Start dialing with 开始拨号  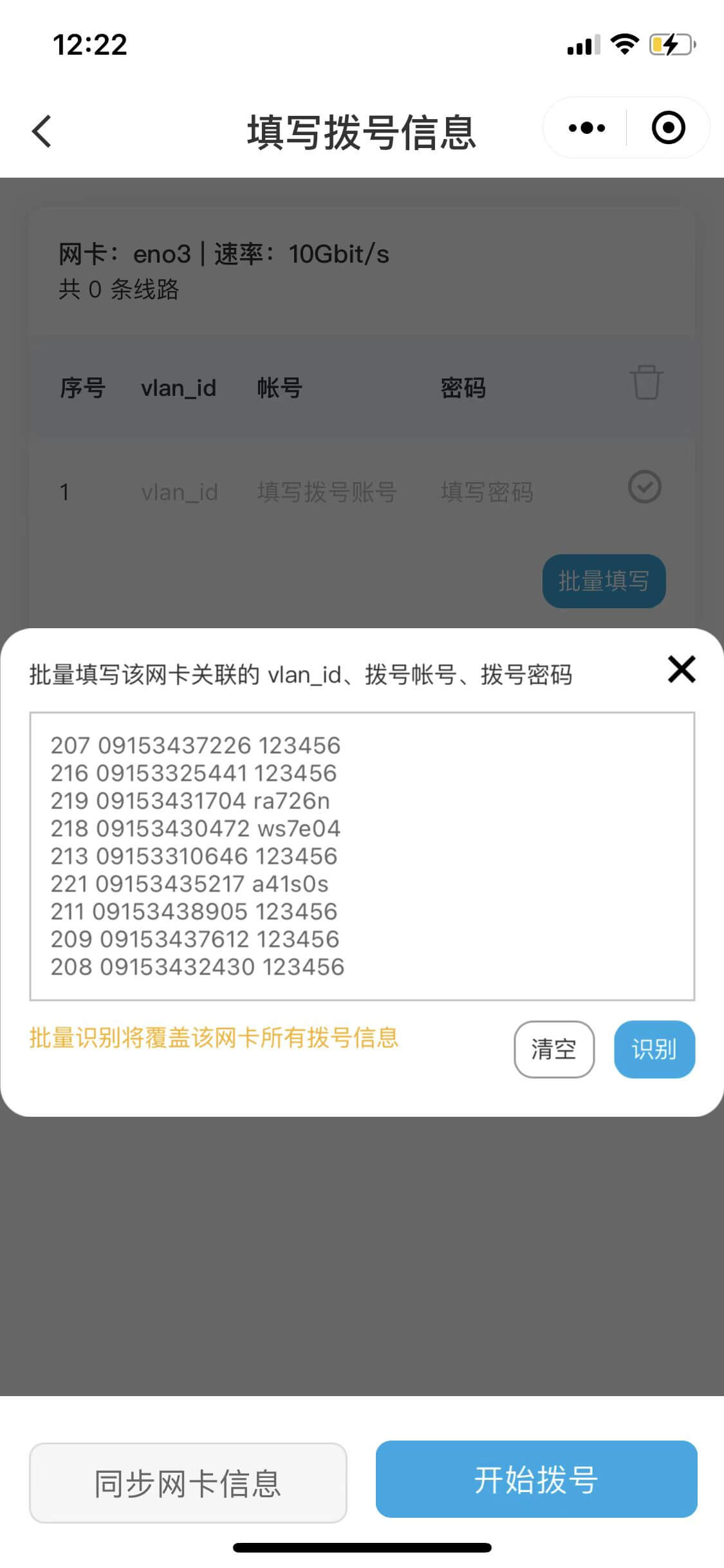(537, 1479)
